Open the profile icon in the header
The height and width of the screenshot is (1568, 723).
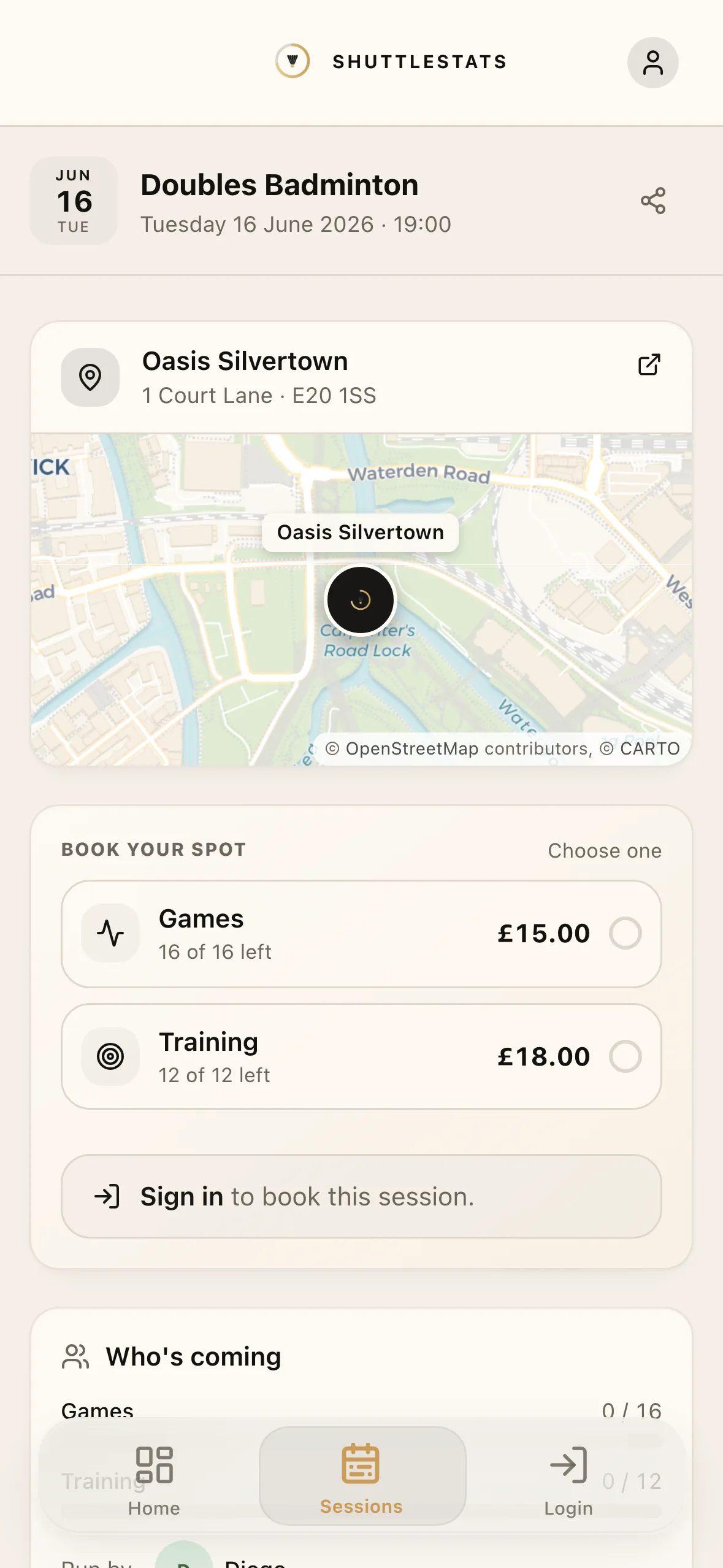[x=652, y=63]
